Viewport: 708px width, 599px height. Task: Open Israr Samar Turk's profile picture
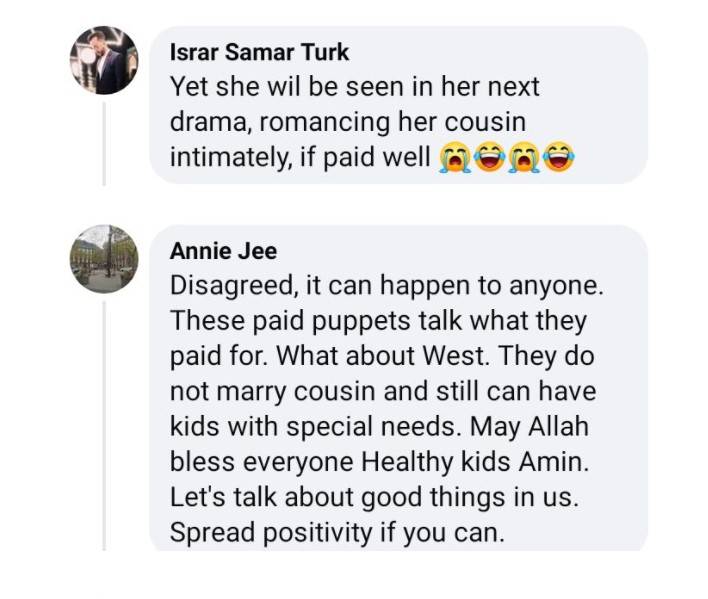tap(104, 60)
